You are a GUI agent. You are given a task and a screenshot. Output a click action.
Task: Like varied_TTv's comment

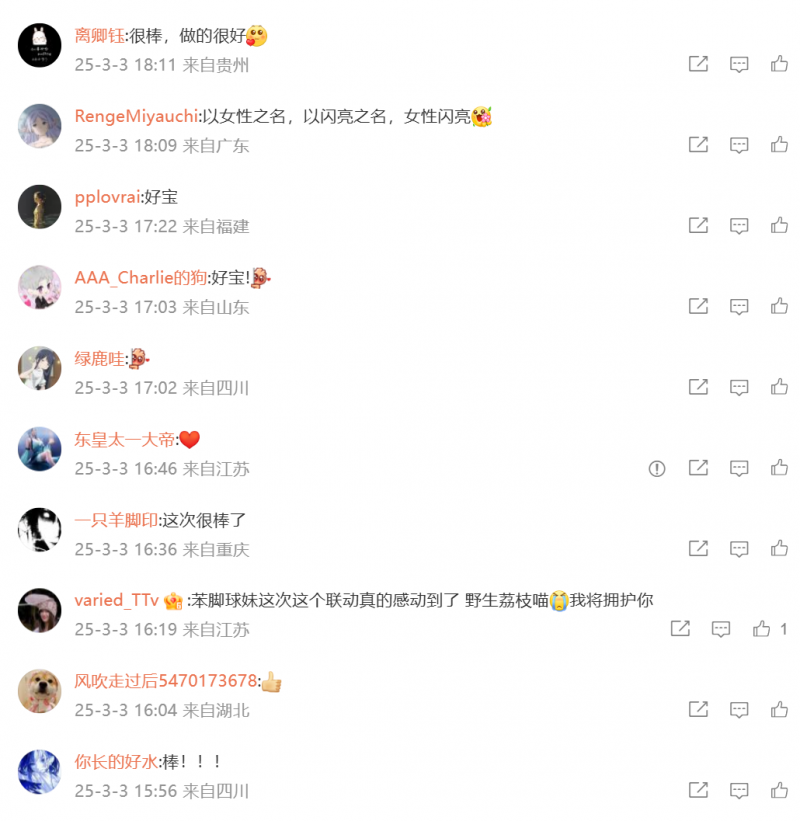point(762,629)
